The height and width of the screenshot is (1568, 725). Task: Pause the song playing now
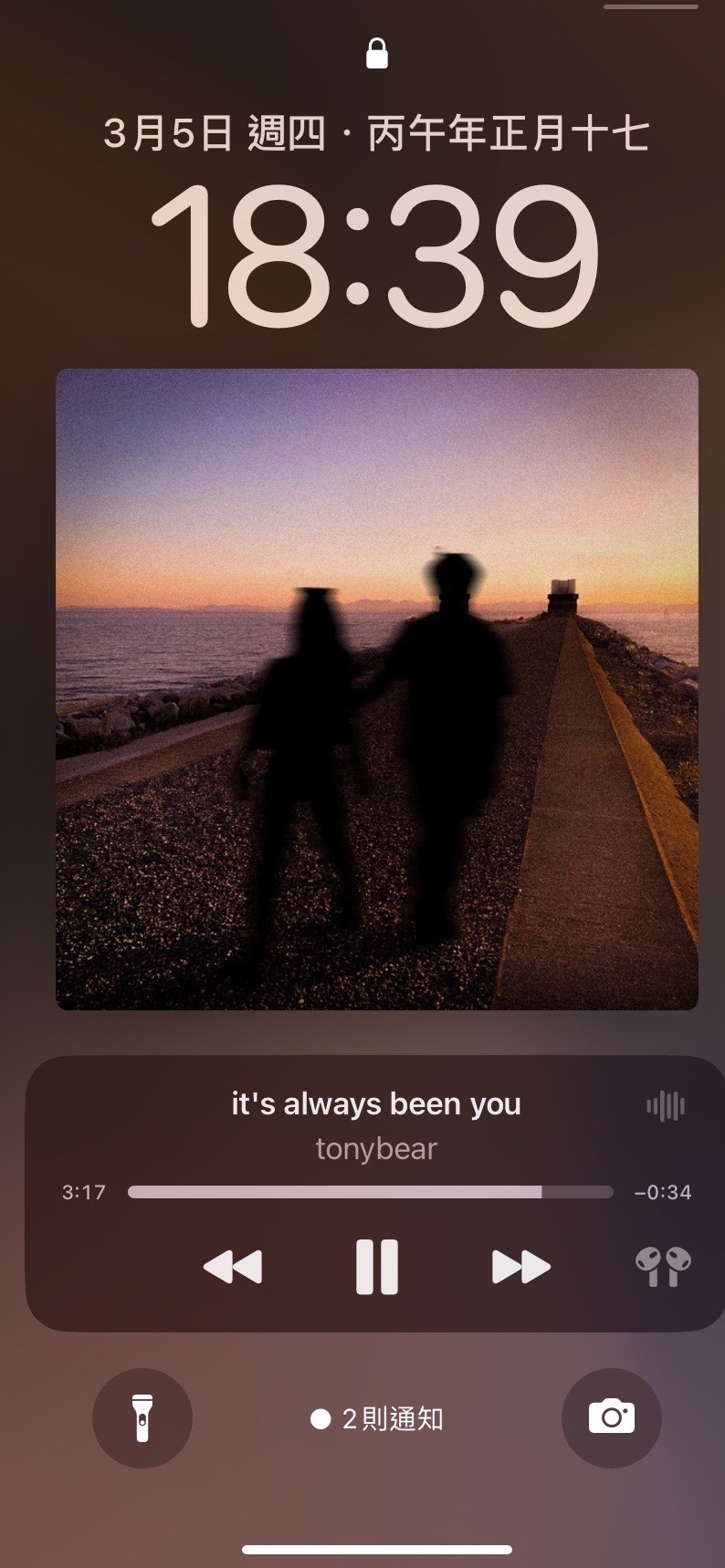(x=376, y=1267)
